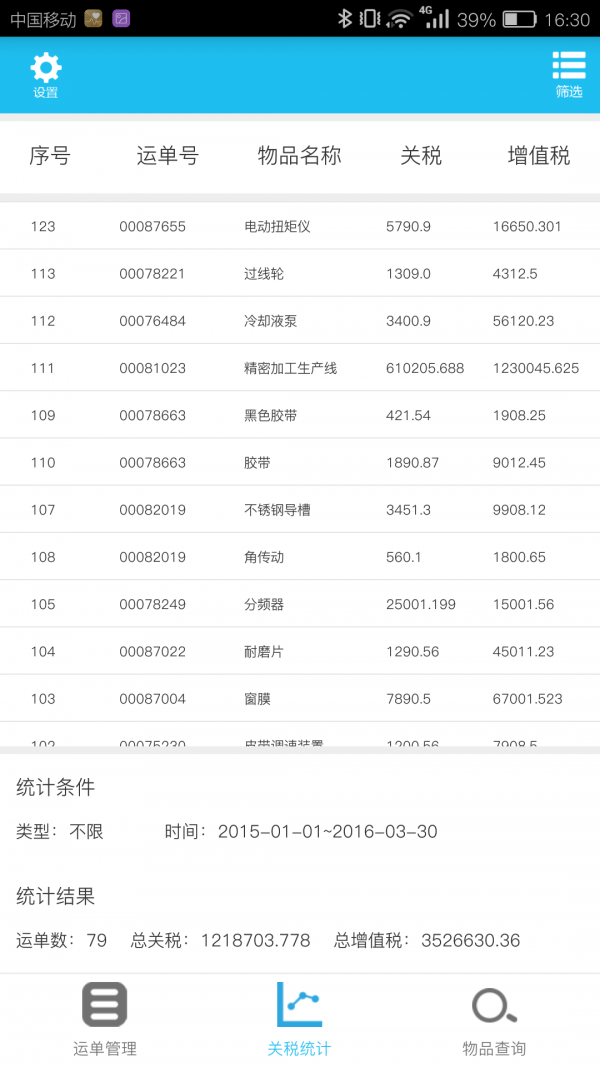This screenshot has width=600, height=1067.
Task: Select the 关税统计 tab
Action: 299,1019
